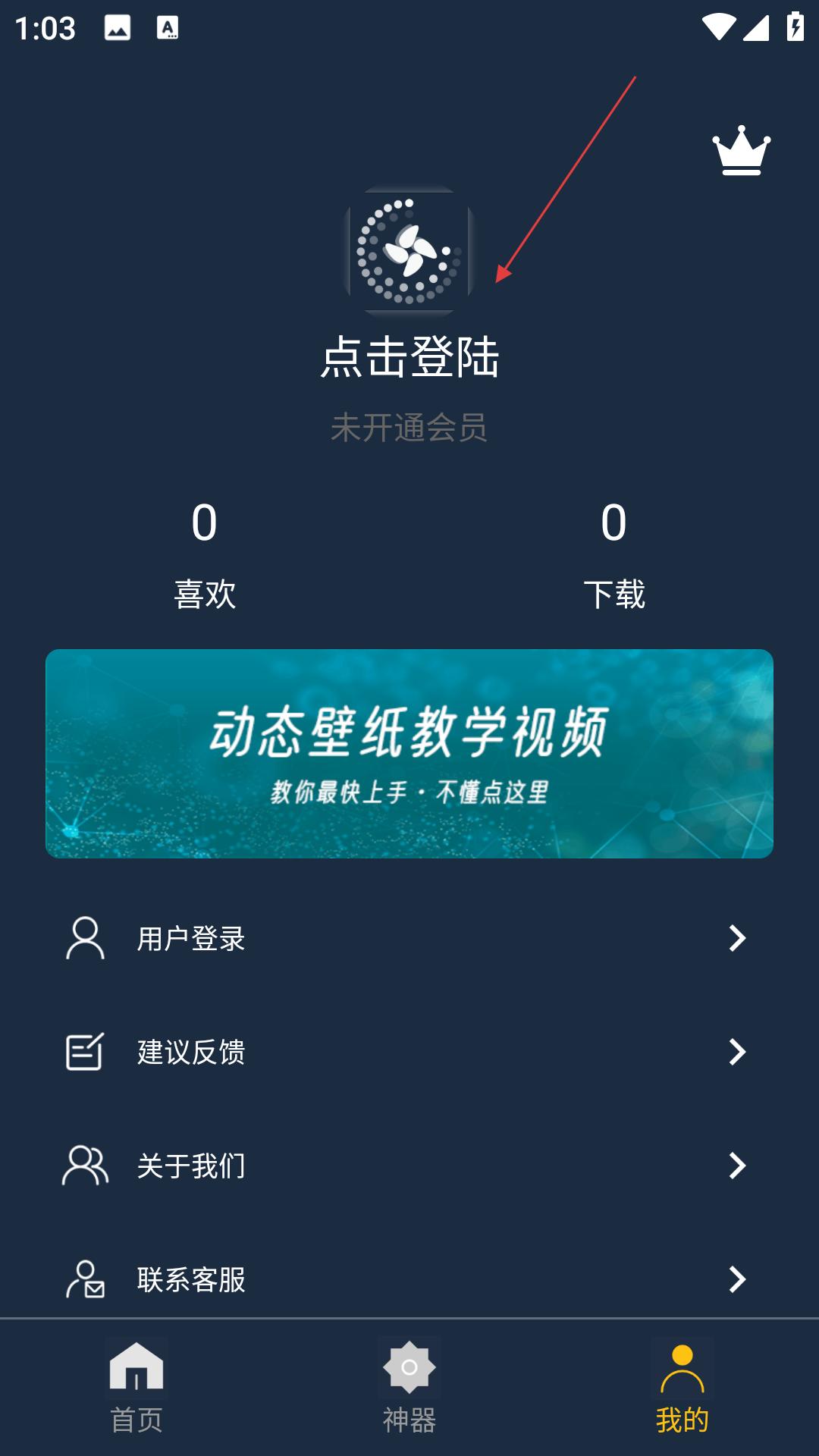Select the 我的 tab
Viewport: 819px width, 1456px height.
(682, 1386)
